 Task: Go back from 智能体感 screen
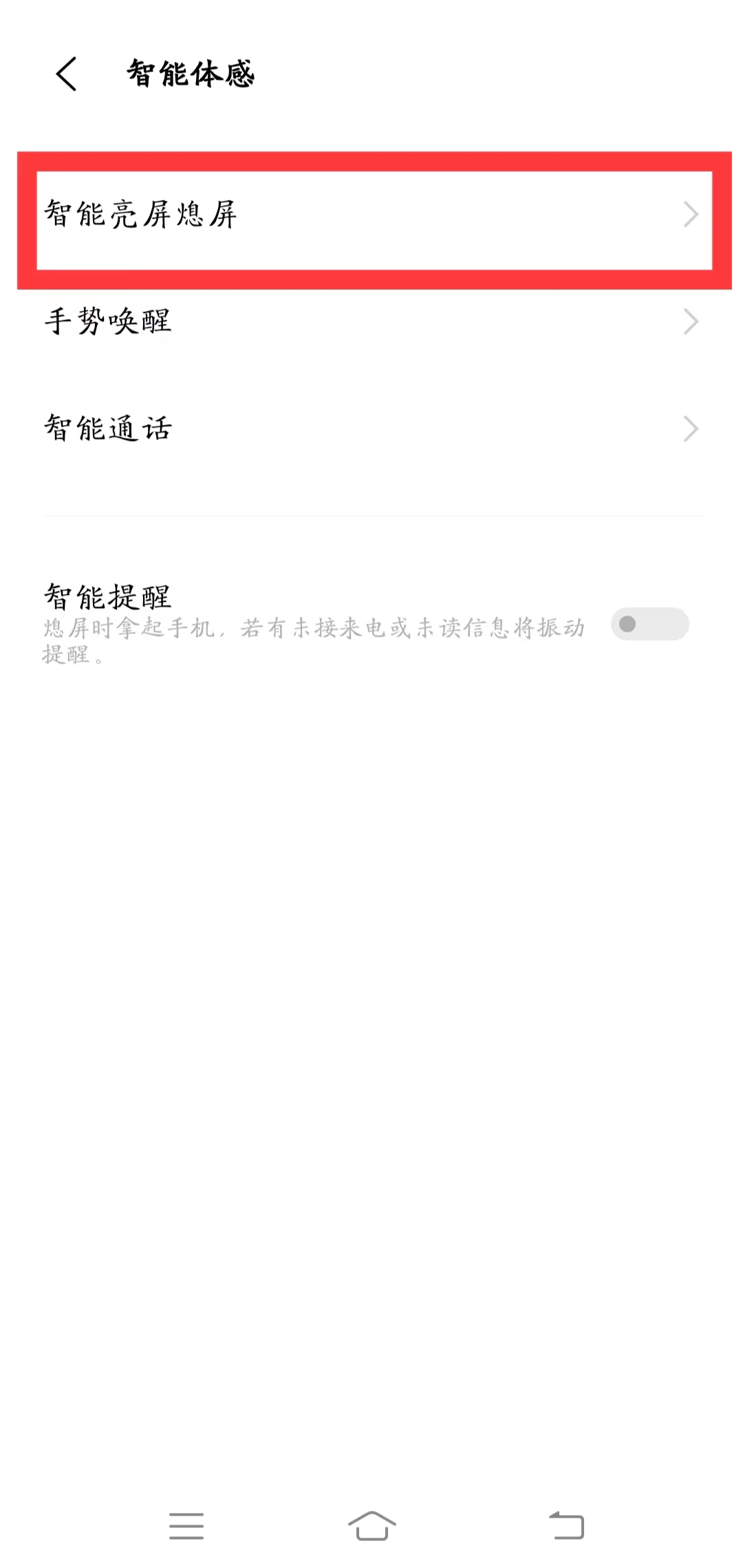(67, 74)
